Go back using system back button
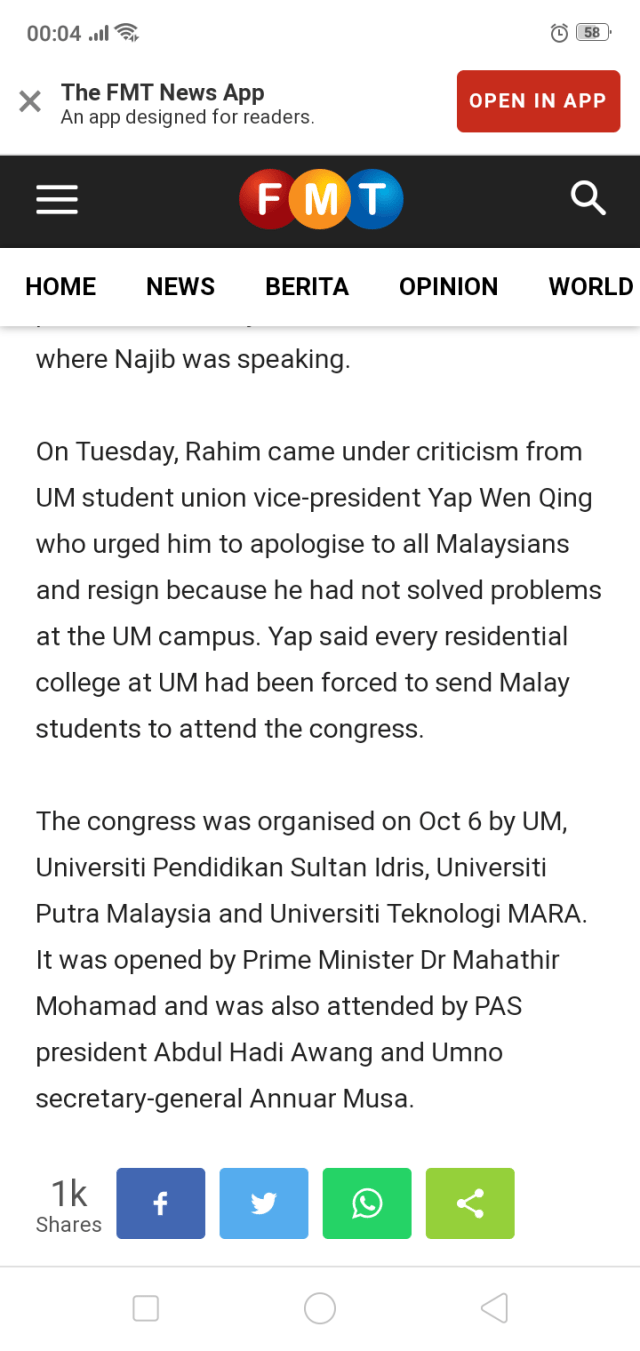Screen dimensions: 640x1351 coord(494,1308)
